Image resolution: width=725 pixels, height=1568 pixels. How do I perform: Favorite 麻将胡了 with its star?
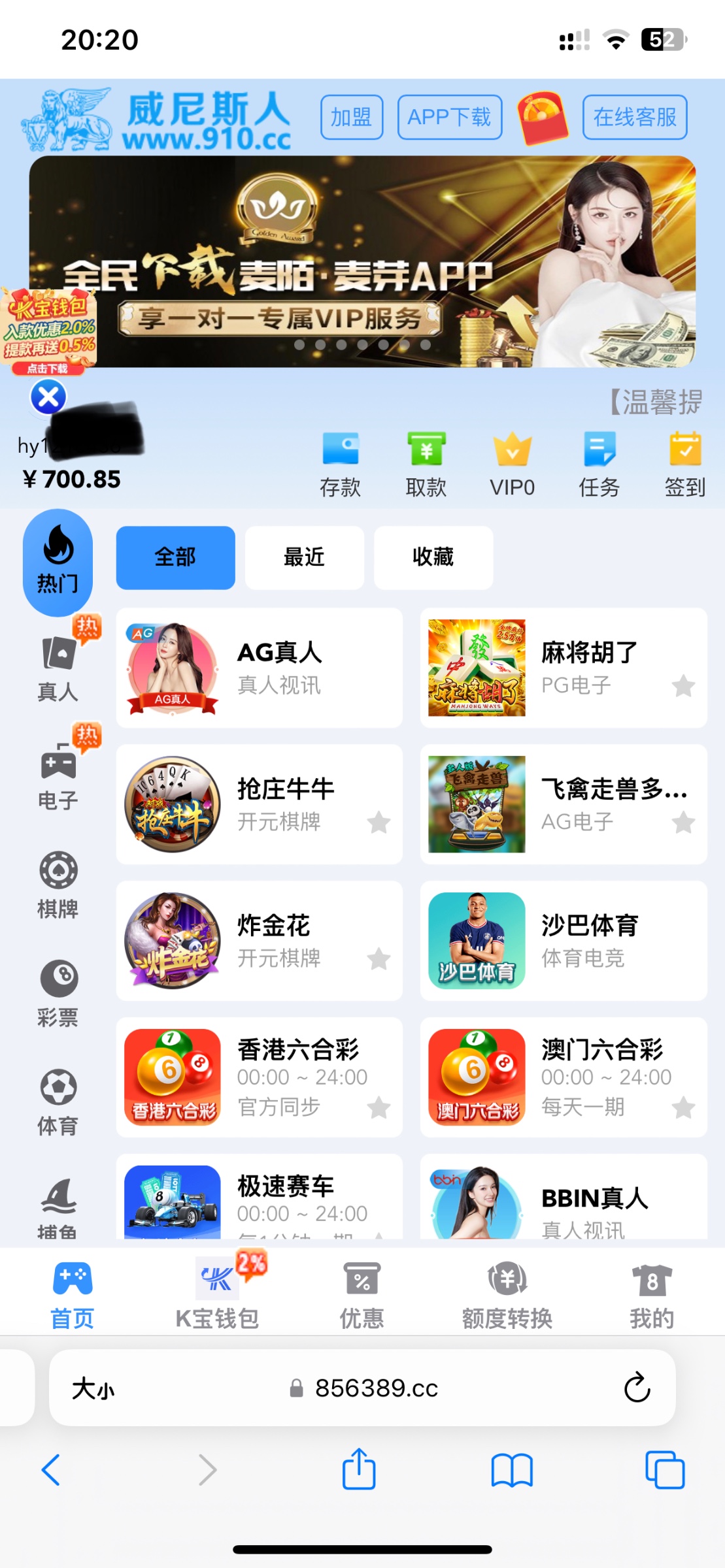(683, 686)
